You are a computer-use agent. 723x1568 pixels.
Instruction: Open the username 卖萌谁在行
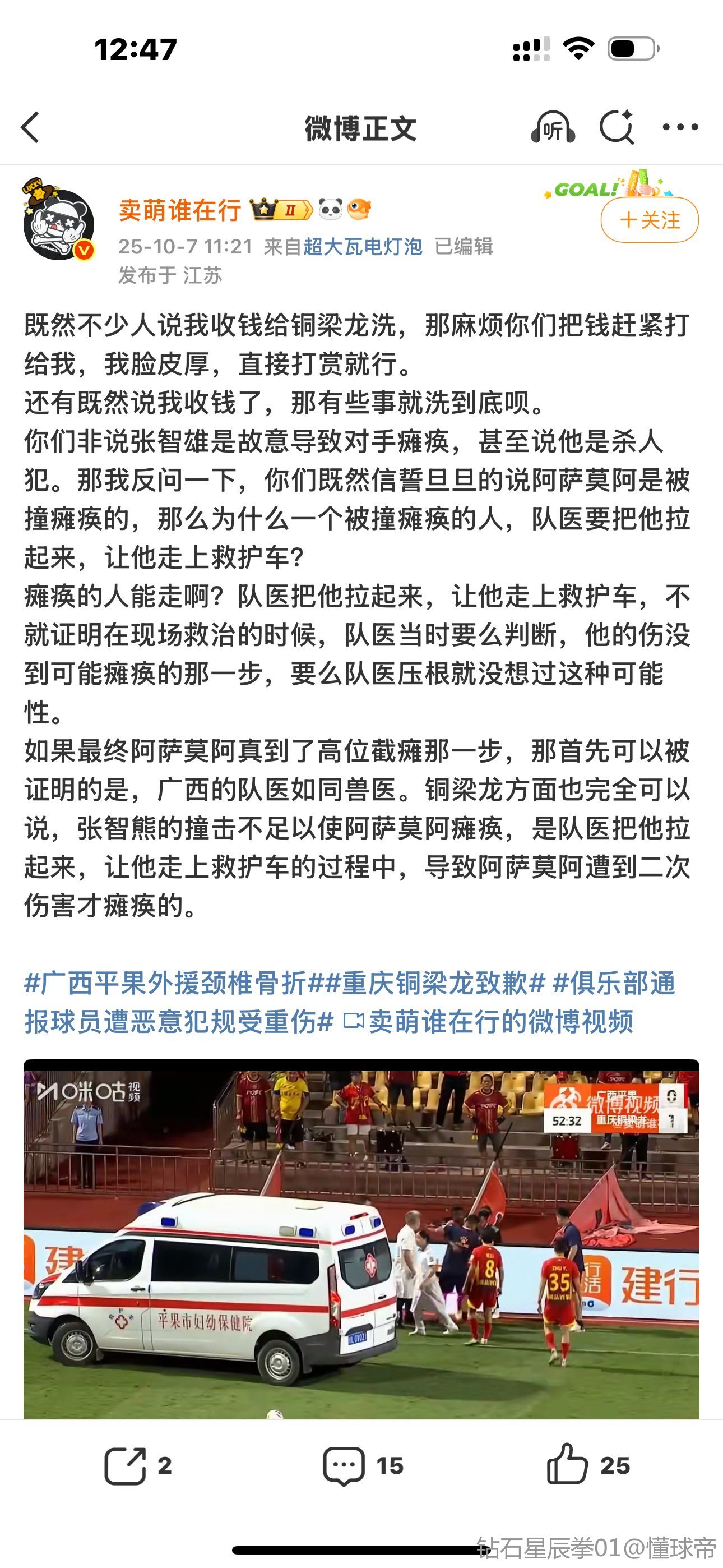[x=180, y=211]
